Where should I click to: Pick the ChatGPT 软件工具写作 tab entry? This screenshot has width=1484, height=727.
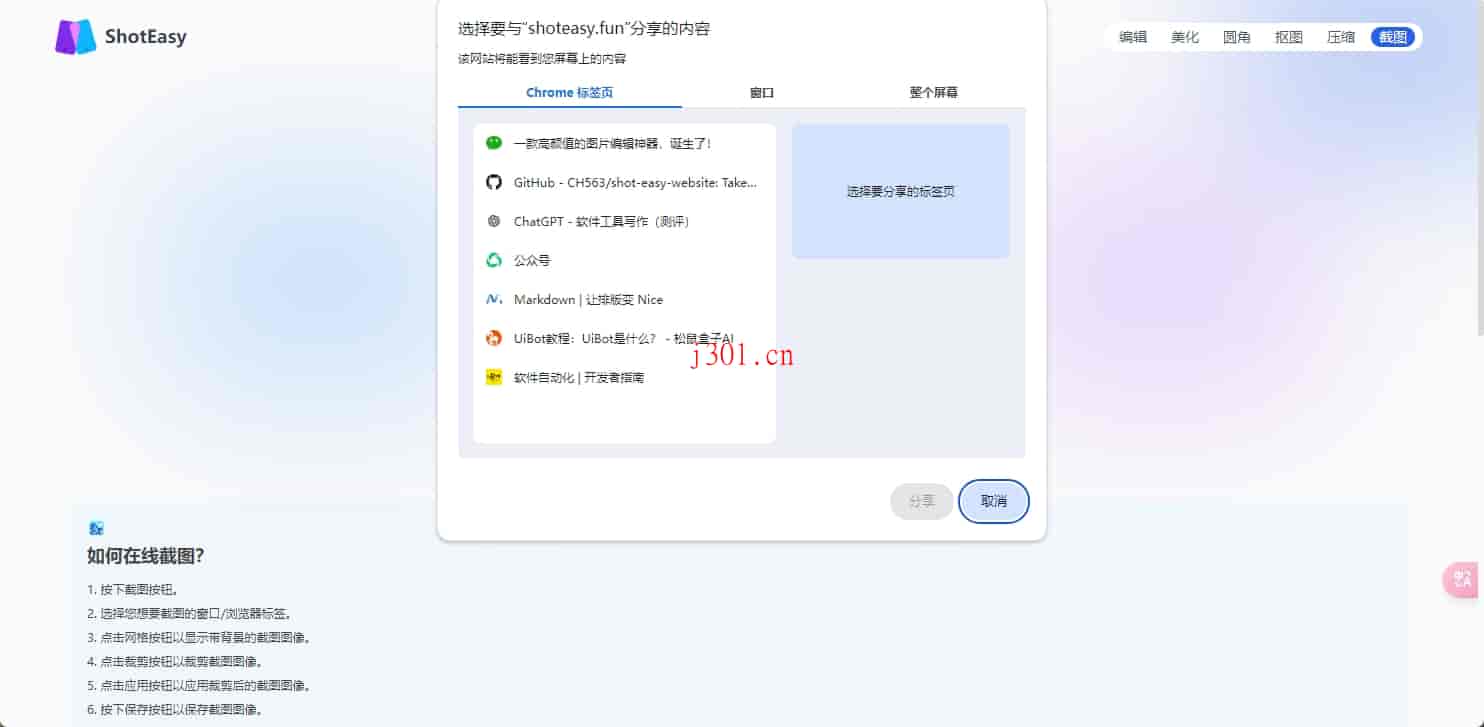click(x=601, y=221)
